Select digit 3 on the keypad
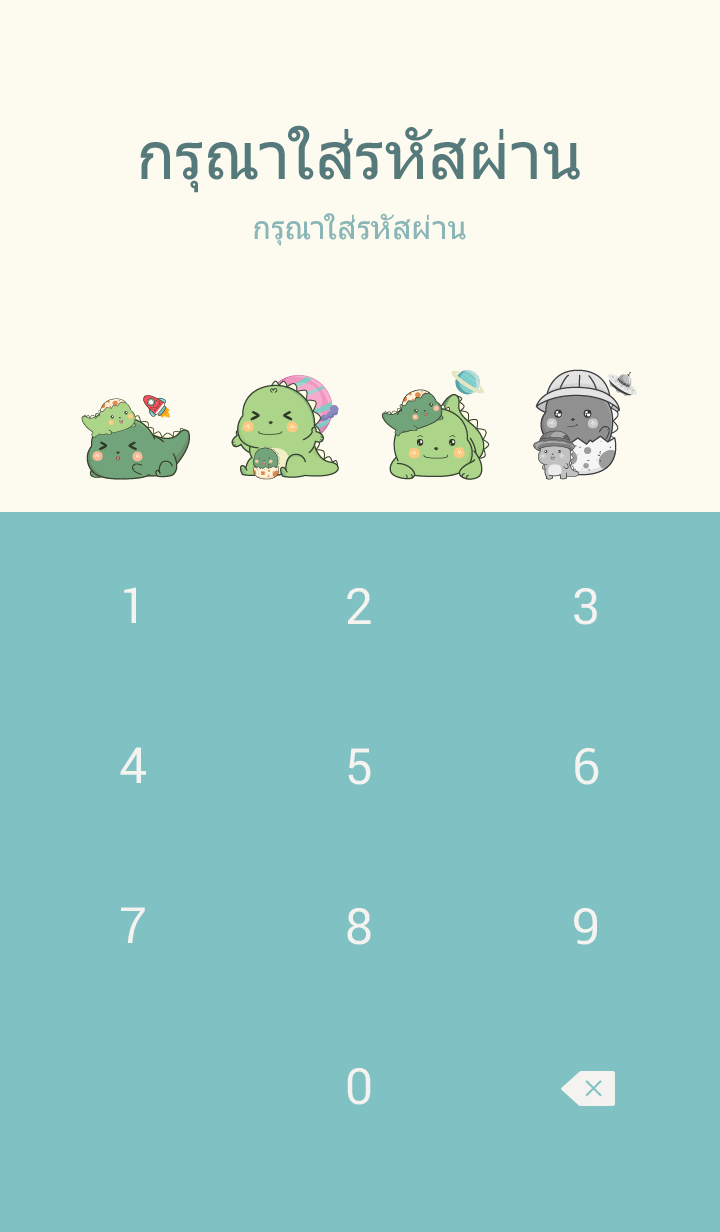Image resolution: width=720 pixels, height=1232 pixels. coord(585,607)
